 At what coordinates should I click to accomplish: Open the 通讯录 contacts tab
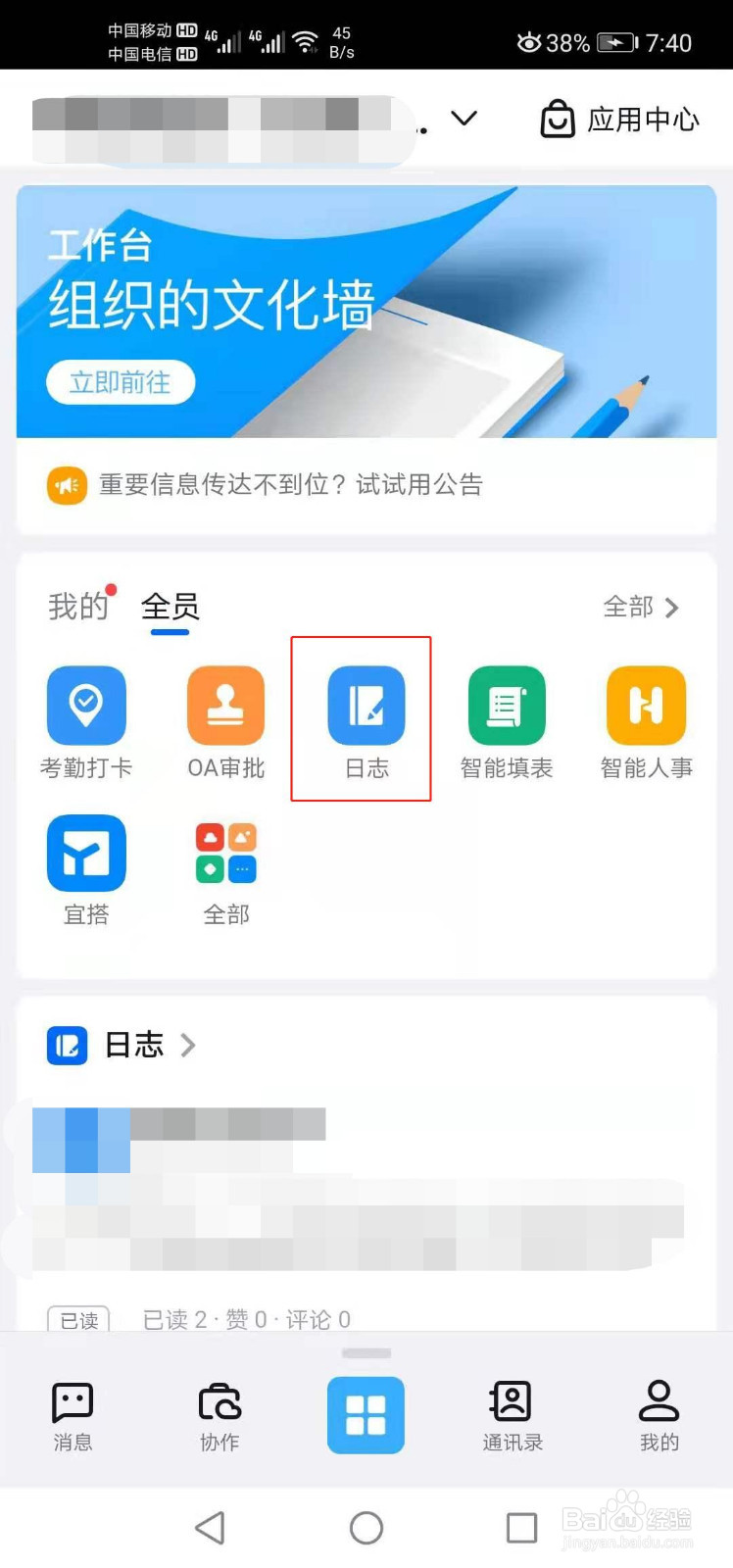click(x=512, y=1416)
